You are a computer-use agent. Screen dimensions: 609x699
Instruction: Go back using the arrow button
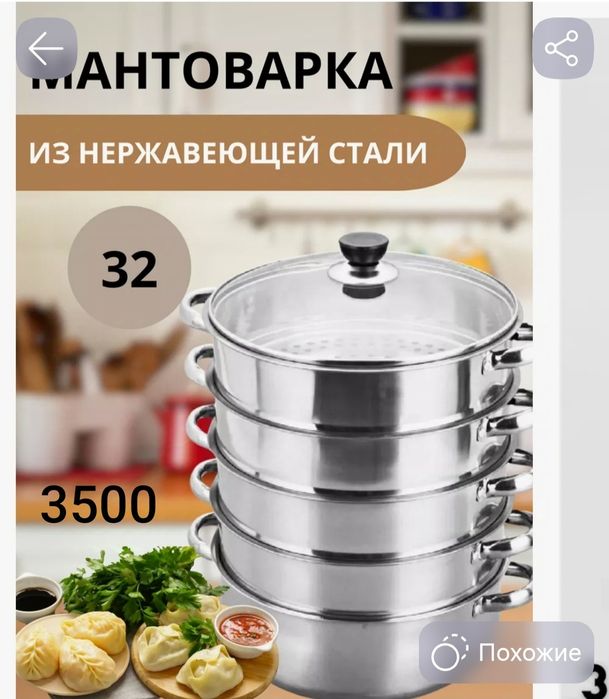47,49
